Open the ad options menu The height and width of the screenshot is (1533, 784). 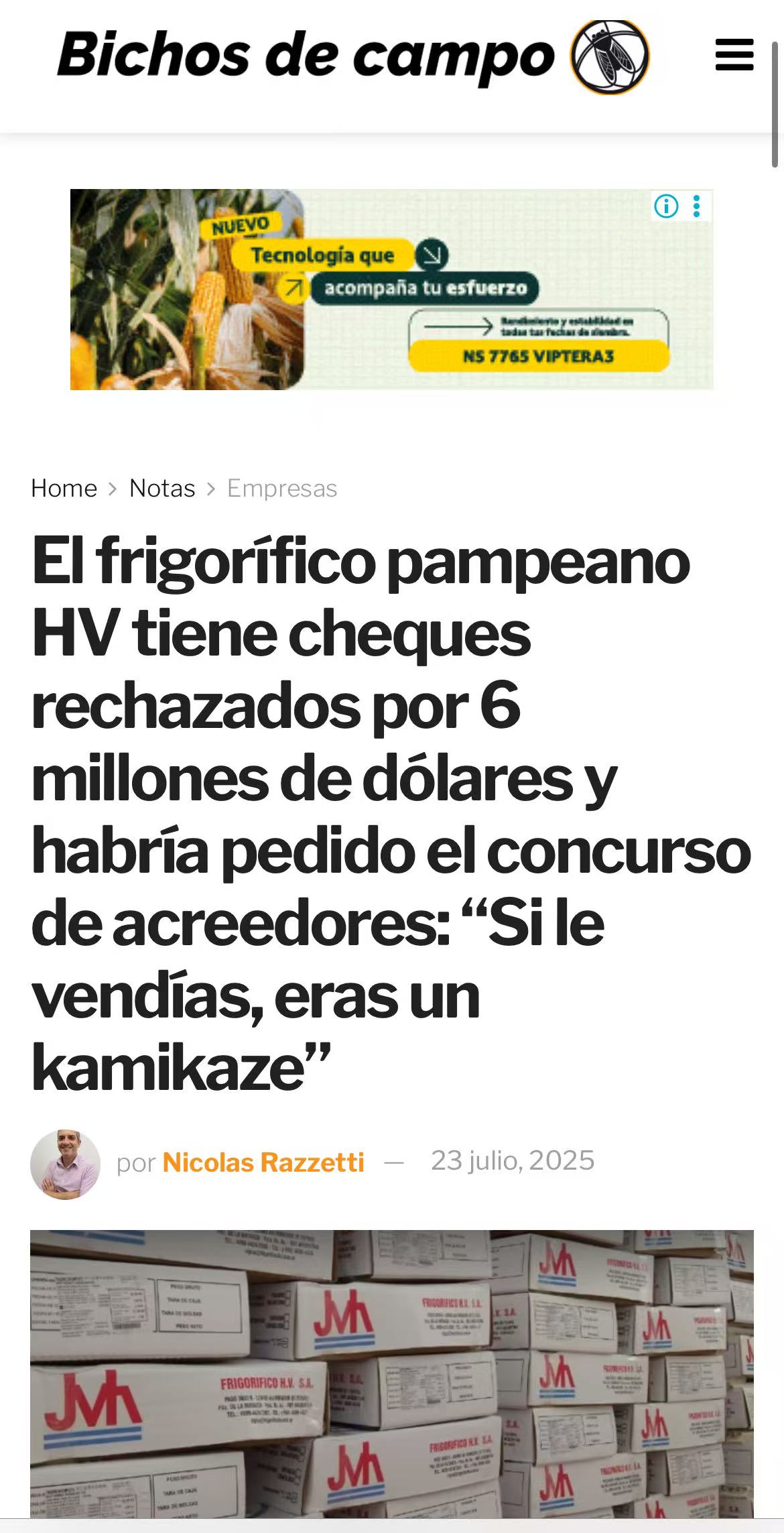pyautogui.click(x=697, y=206)
